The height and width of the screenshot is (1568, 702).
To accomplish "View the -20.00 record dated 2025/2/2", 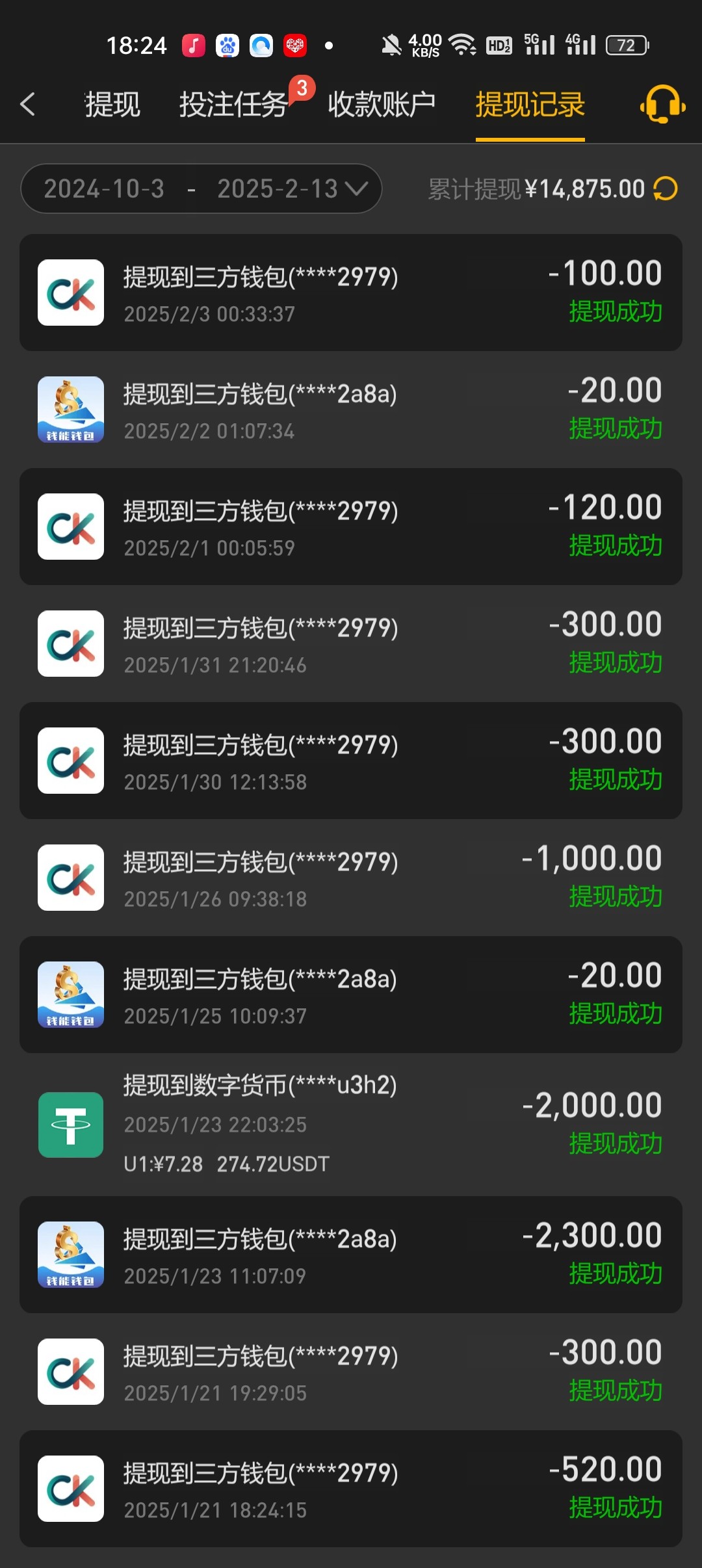I will click(351, 410).
